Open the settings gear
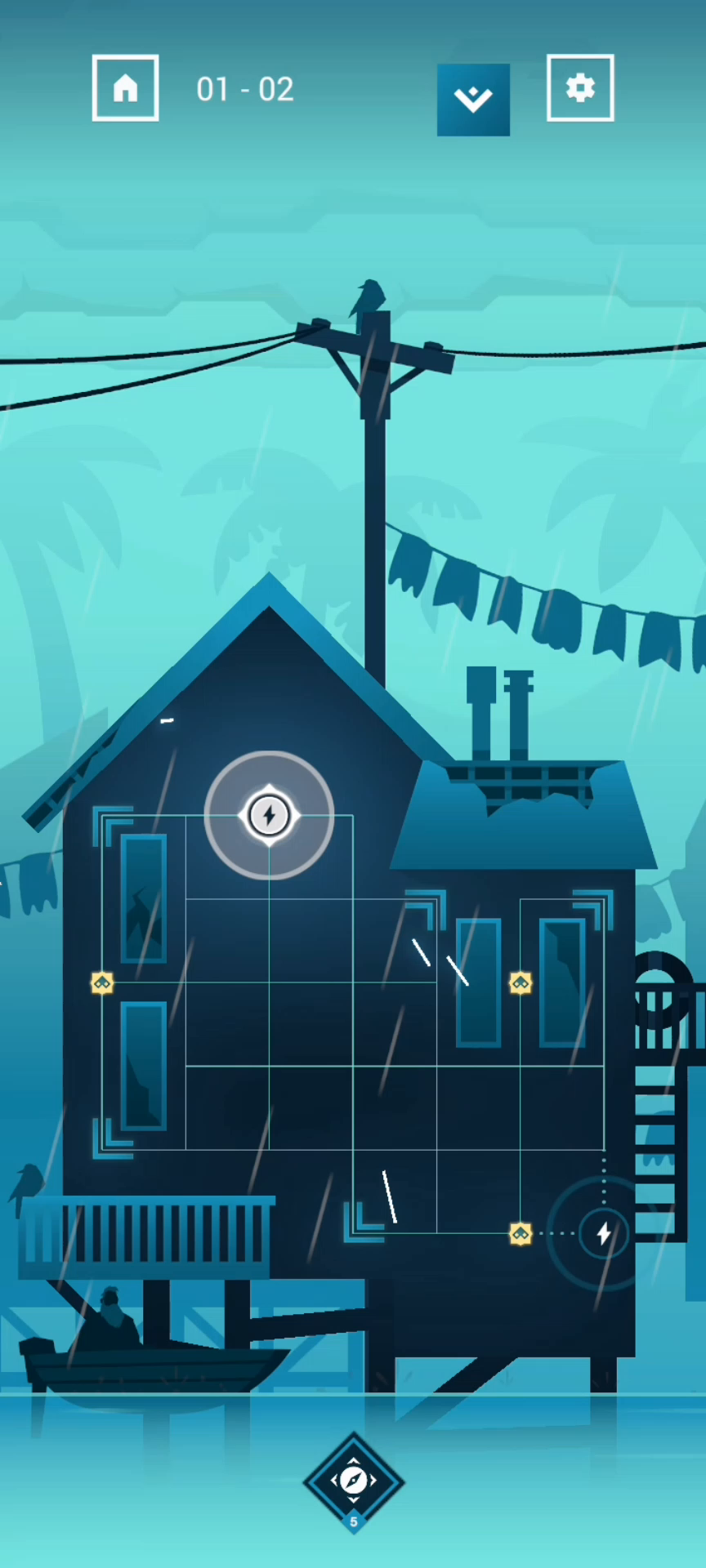Viewport: 706px width, 1568px height. coord(580,88)
